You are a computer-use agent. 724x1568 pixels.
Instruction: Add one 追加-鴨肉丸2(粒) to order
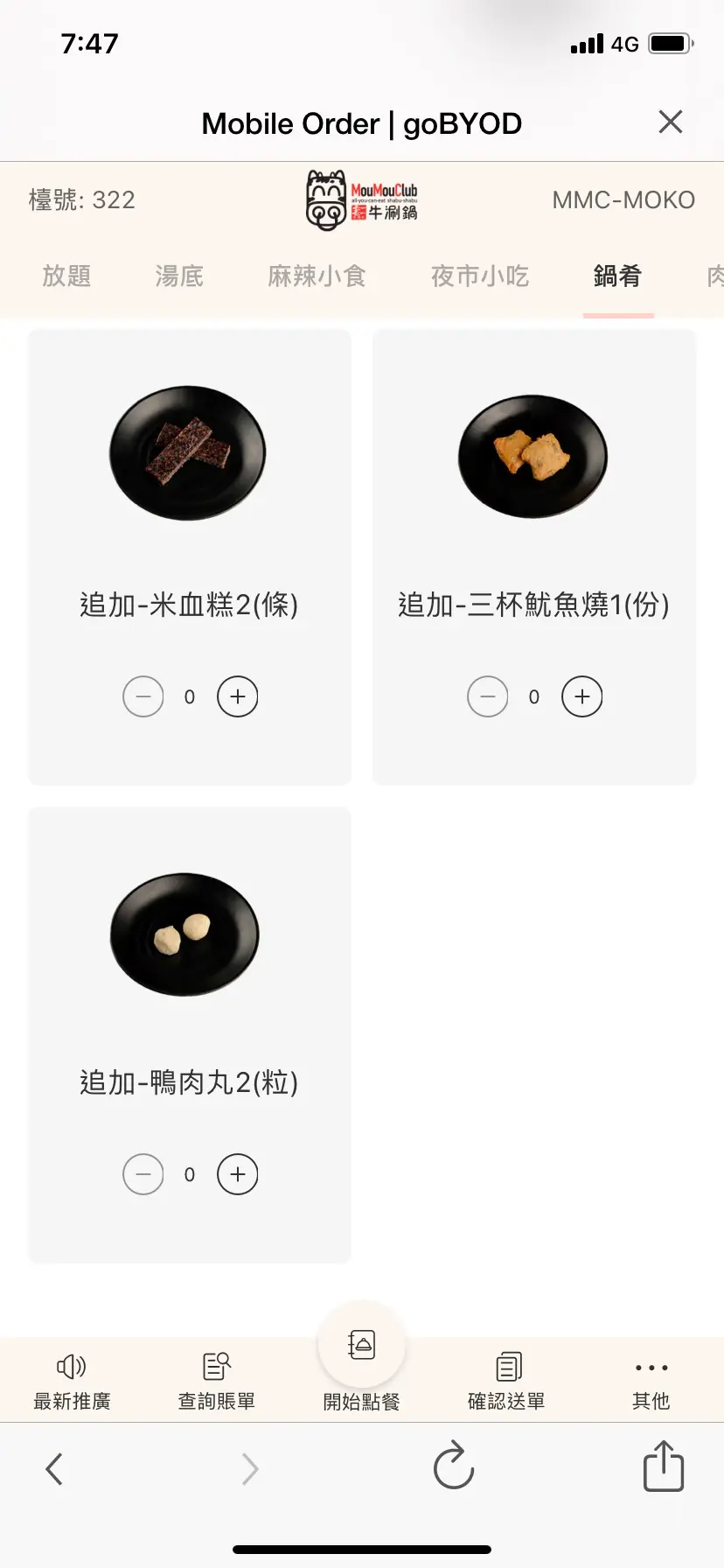(x=238, y=1174)
